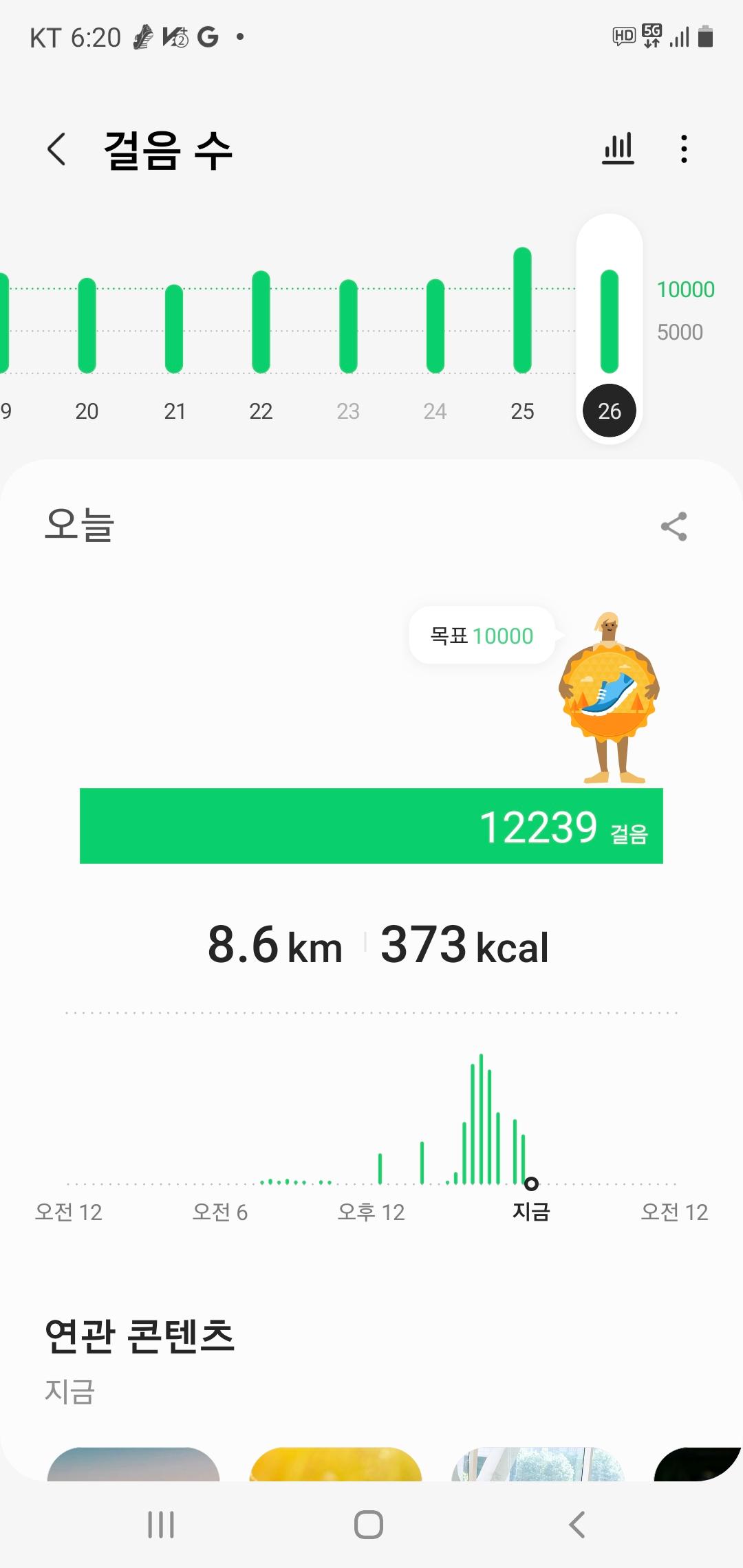The height and width of the screenshot is (1568, 743).
Task: Open the more options menu
Action: tap(683, 149)
